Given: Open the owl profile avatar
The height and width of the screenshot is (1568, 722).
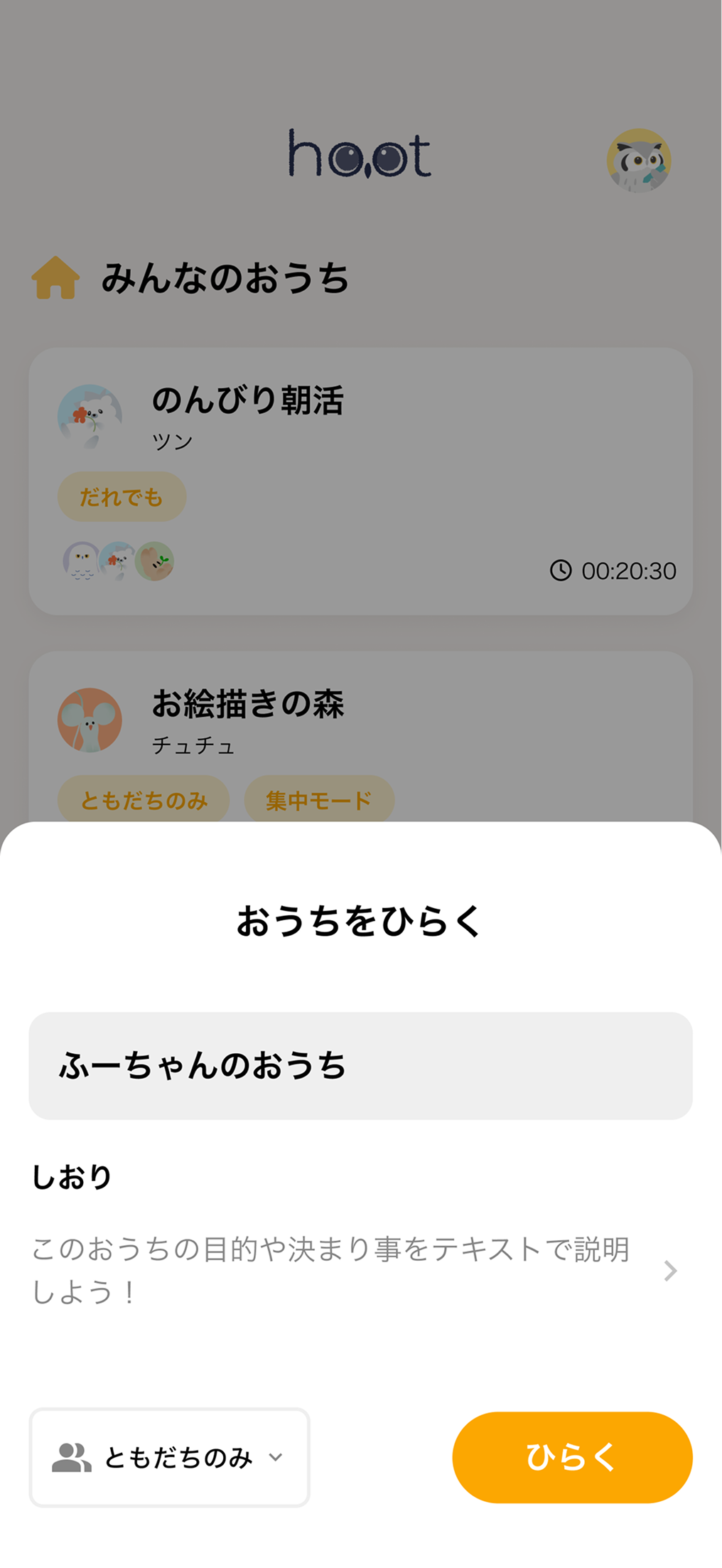Looking at the screenshot, I should (x=638, y=161).
